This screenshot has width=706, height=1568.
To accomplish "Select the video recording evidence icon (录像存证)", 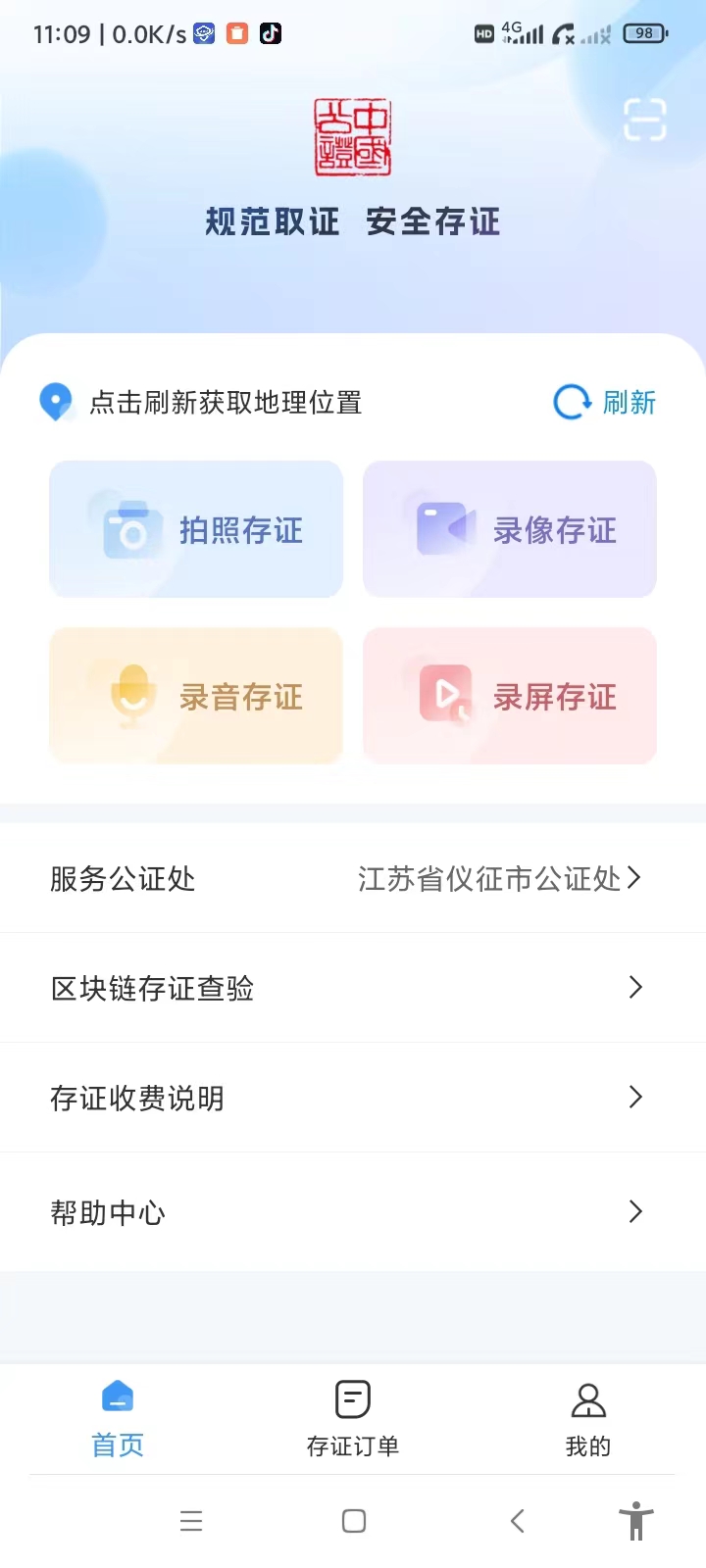I will 446,529.
